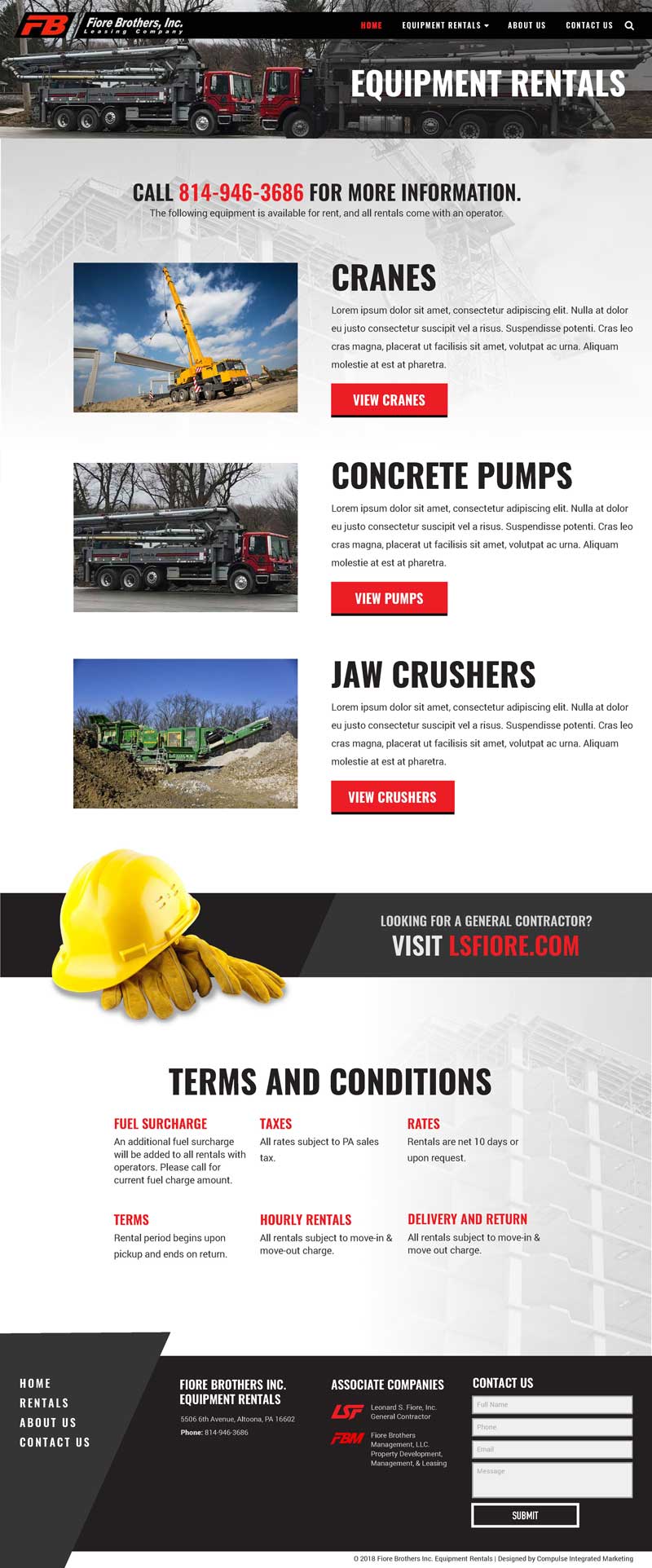This screenshot has width=652, height=1568.
Task: Focus the Email field in contact form
Action: click(552, 1449)
